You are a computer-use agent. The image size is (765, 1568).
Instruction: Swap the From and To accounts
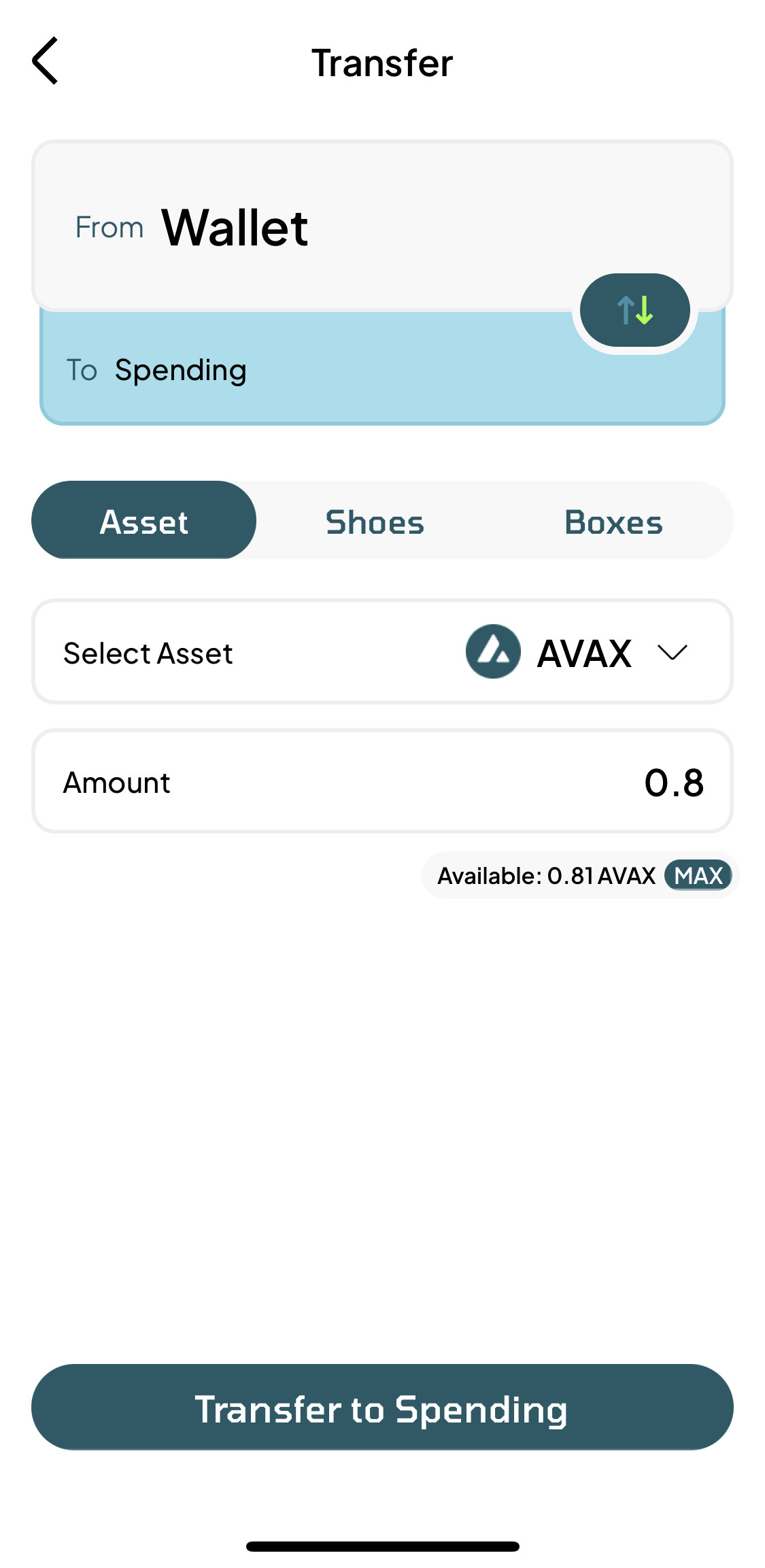pos(634,310)
